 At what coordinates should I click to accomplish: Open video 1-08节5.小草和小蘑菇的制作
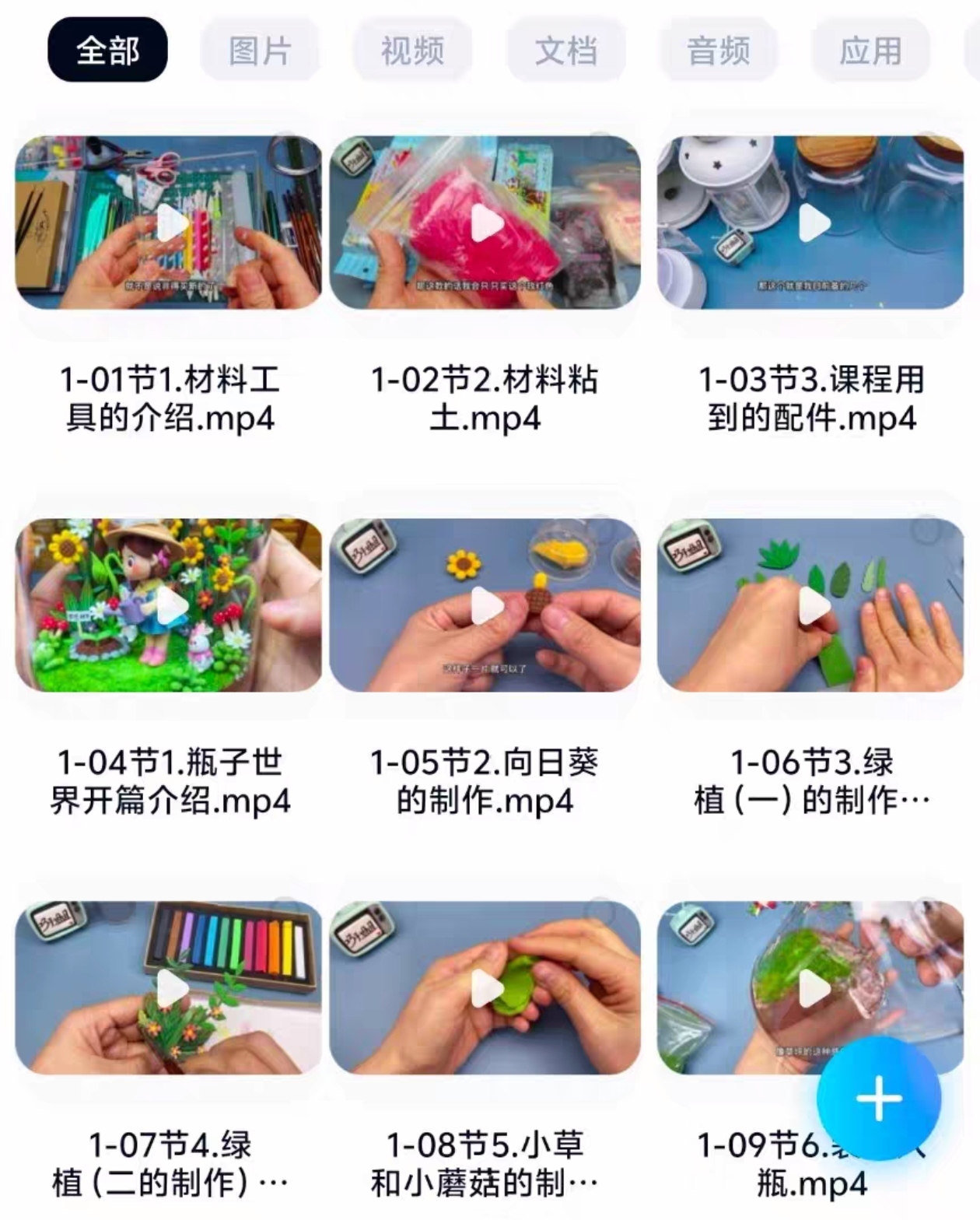click(485, 988)
